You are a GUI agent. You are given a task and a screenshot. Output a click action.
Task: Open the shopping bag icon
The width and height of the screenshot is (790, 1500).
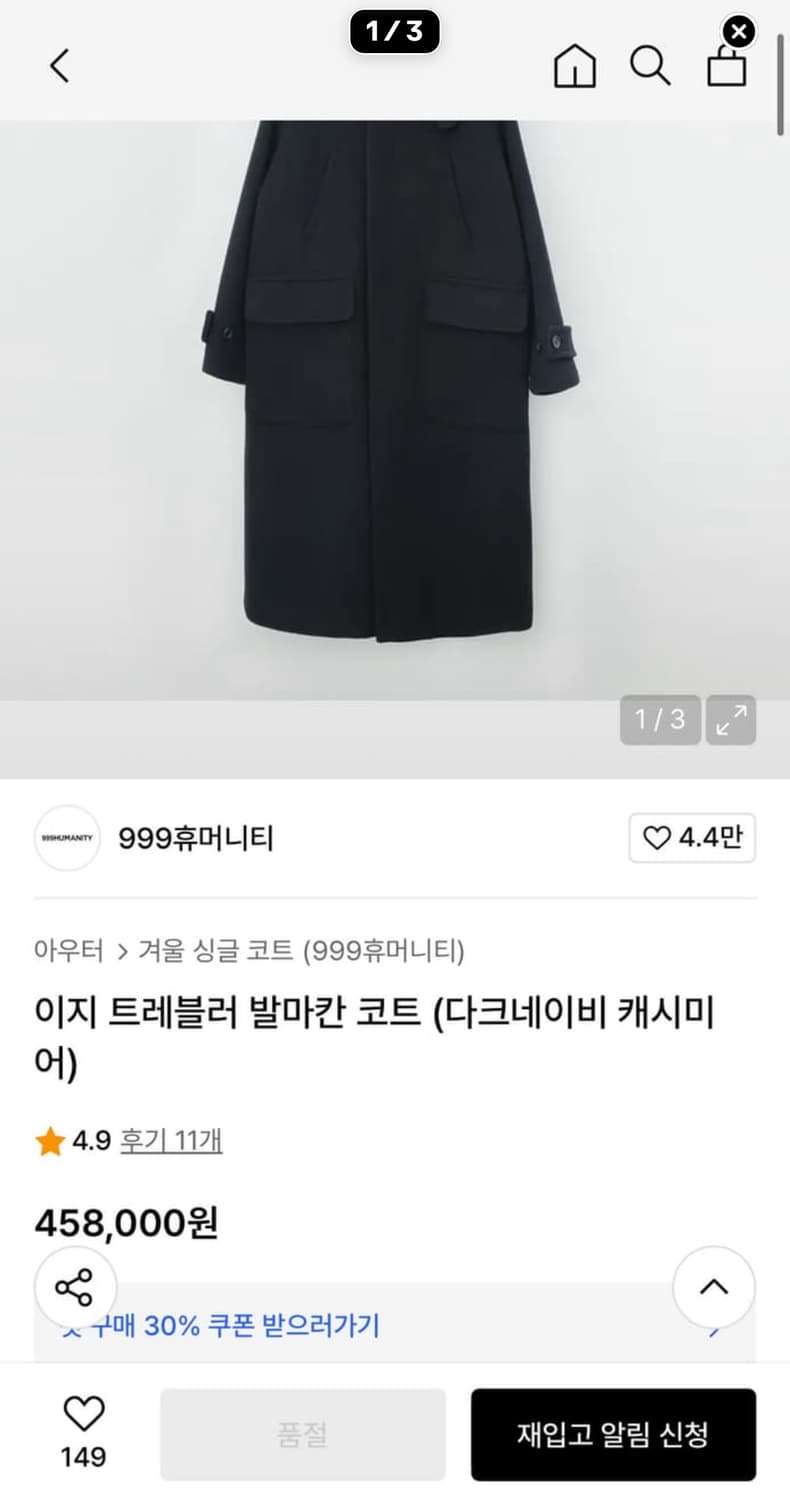coord(727,68)
